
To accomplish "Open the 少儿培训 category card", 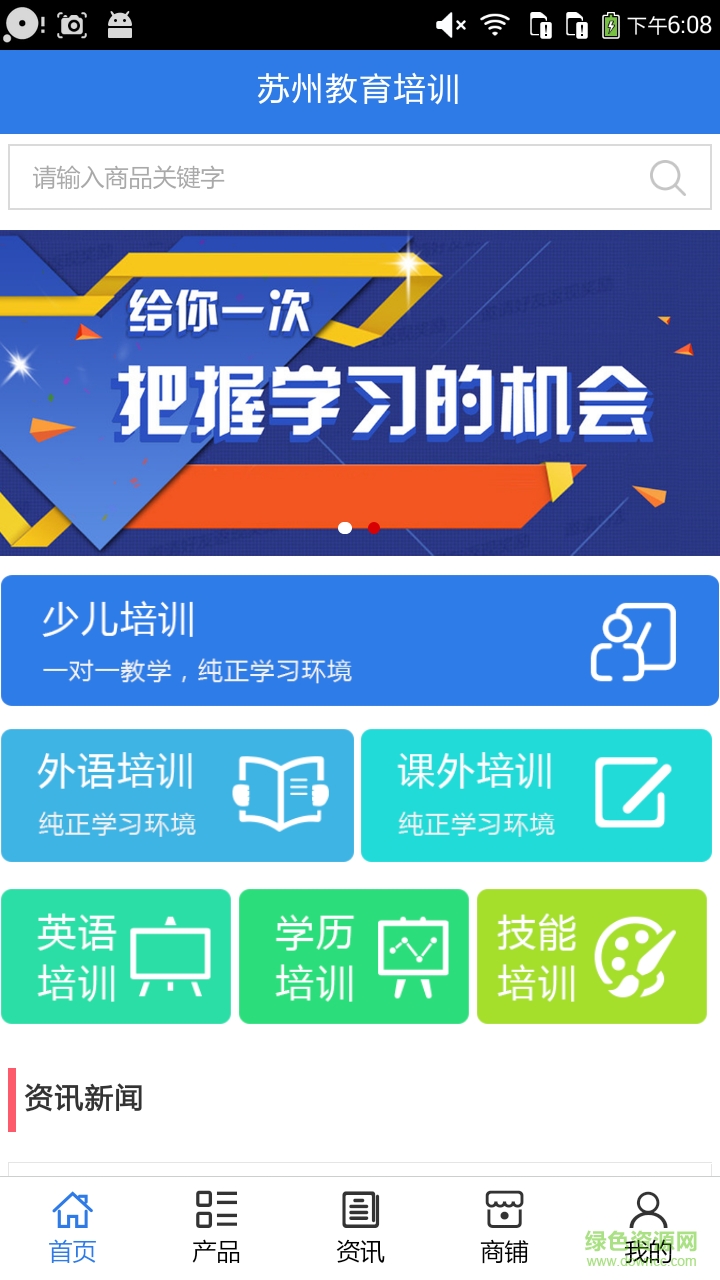I will [360, 640].
